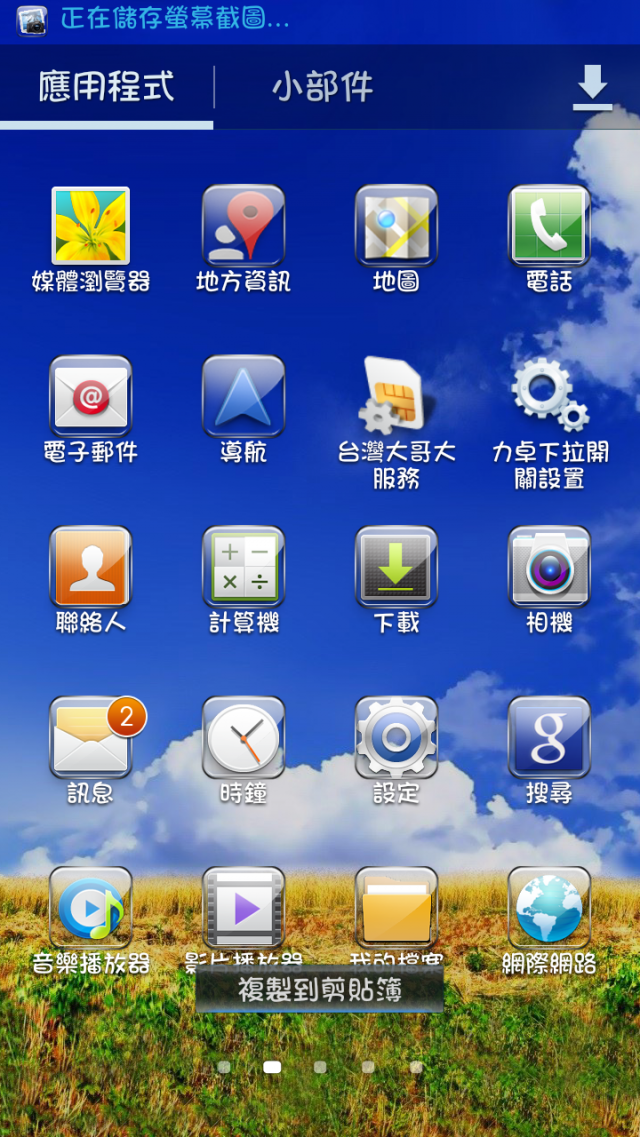Open 台灣大哥大服務

[396, 397]
